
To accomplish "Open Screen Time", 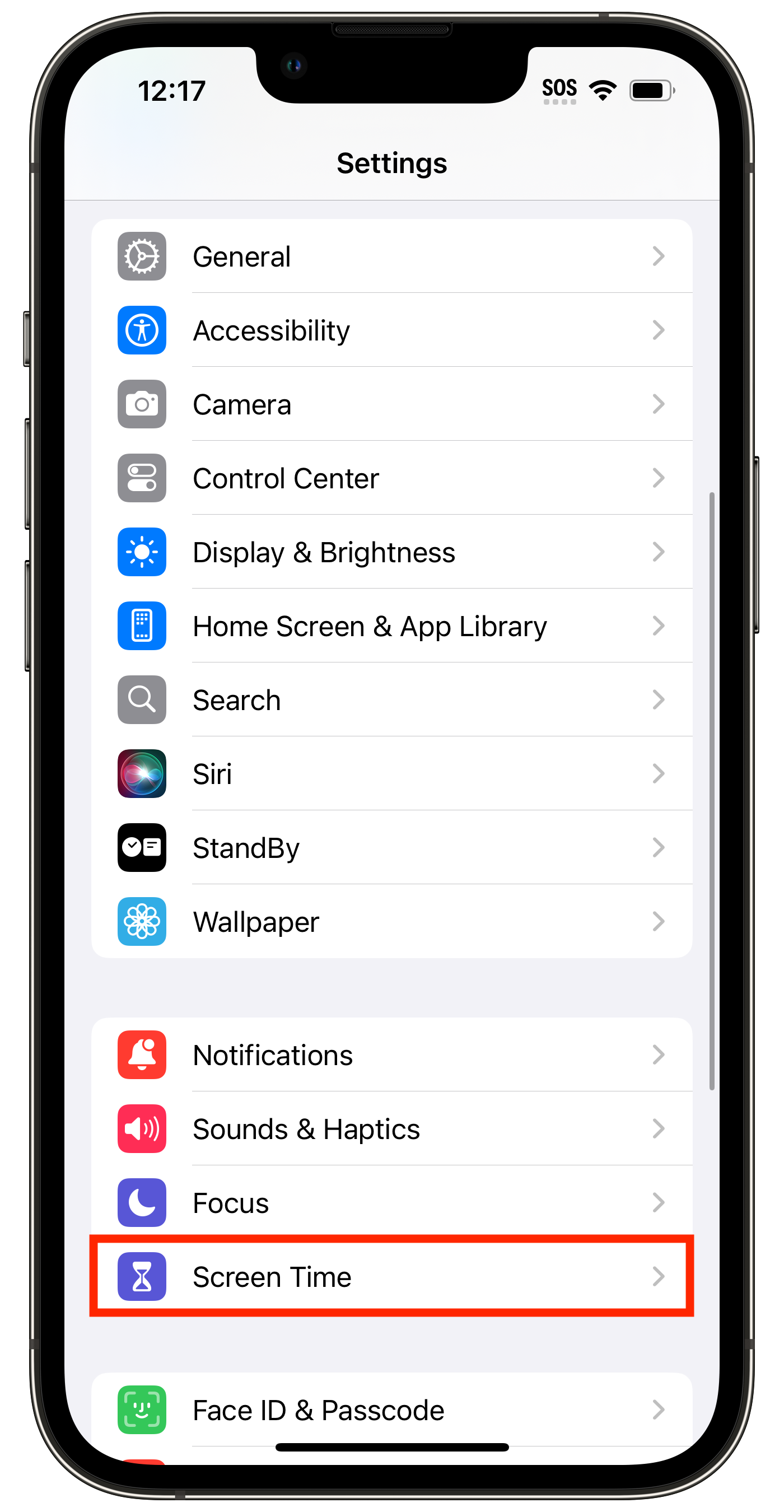I will point(391,1277).
